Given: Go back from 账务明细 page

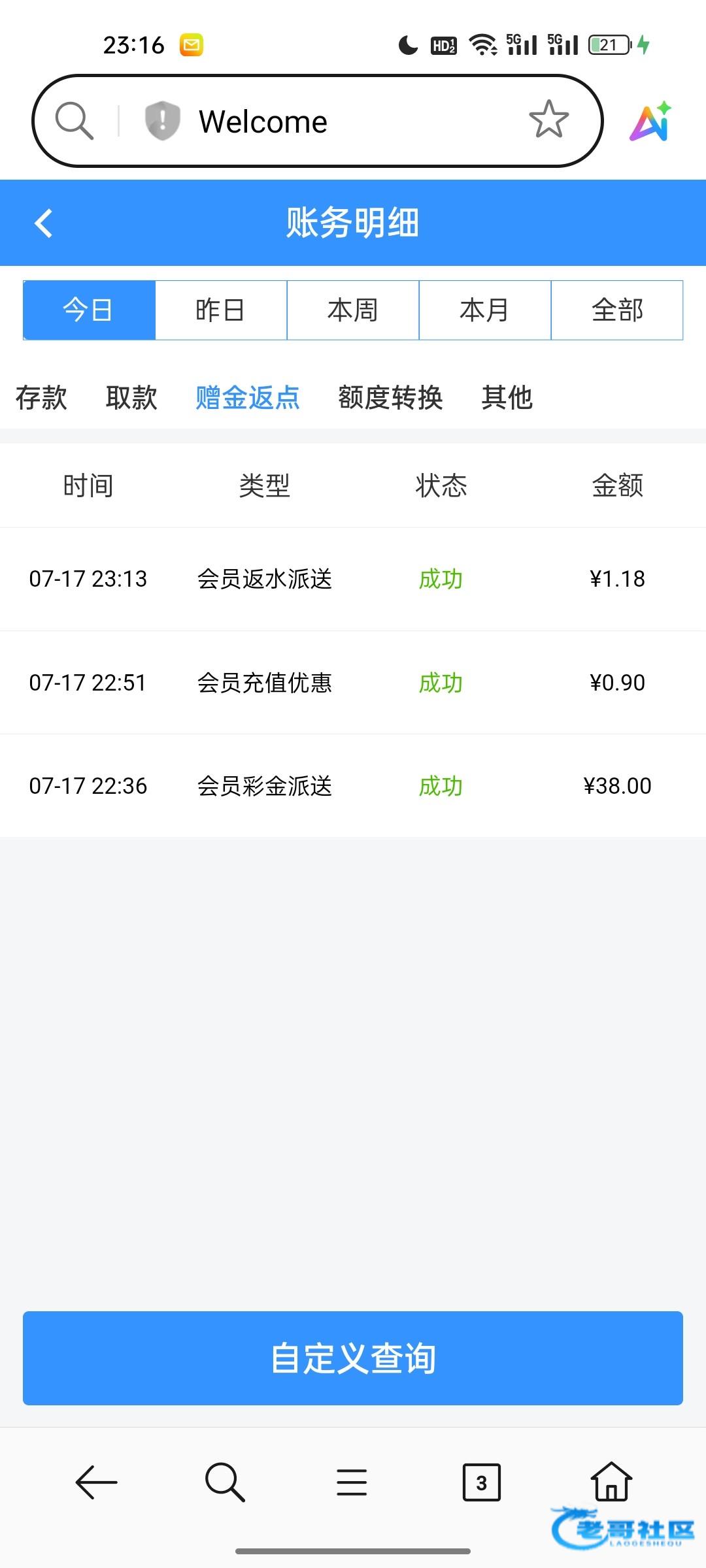Looking at the screenshot, I should [43, 223].
